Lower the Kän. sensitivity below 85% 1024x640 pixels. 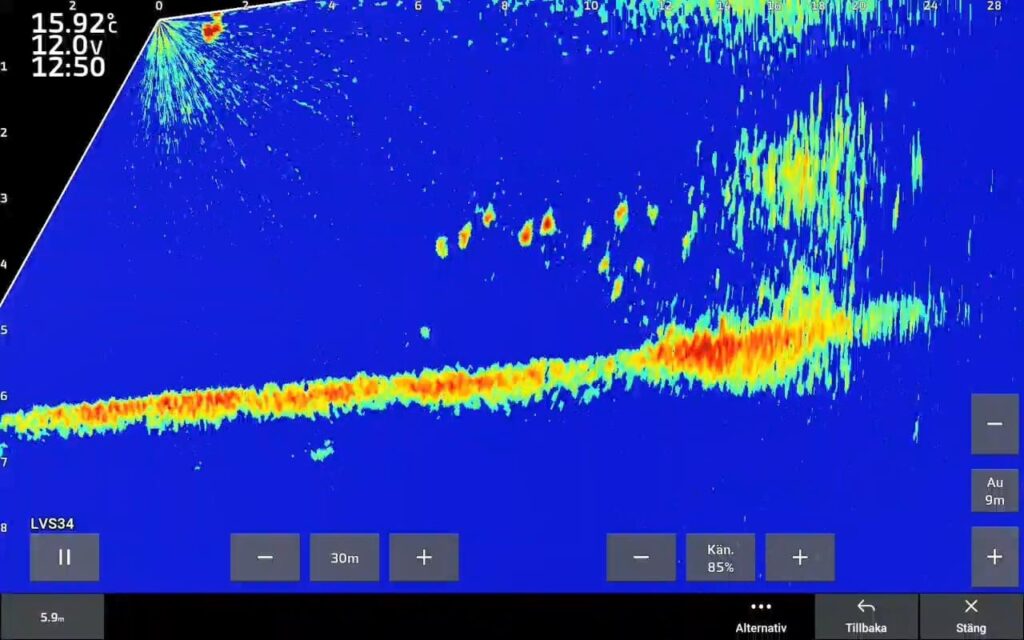[x=641, y=557]
